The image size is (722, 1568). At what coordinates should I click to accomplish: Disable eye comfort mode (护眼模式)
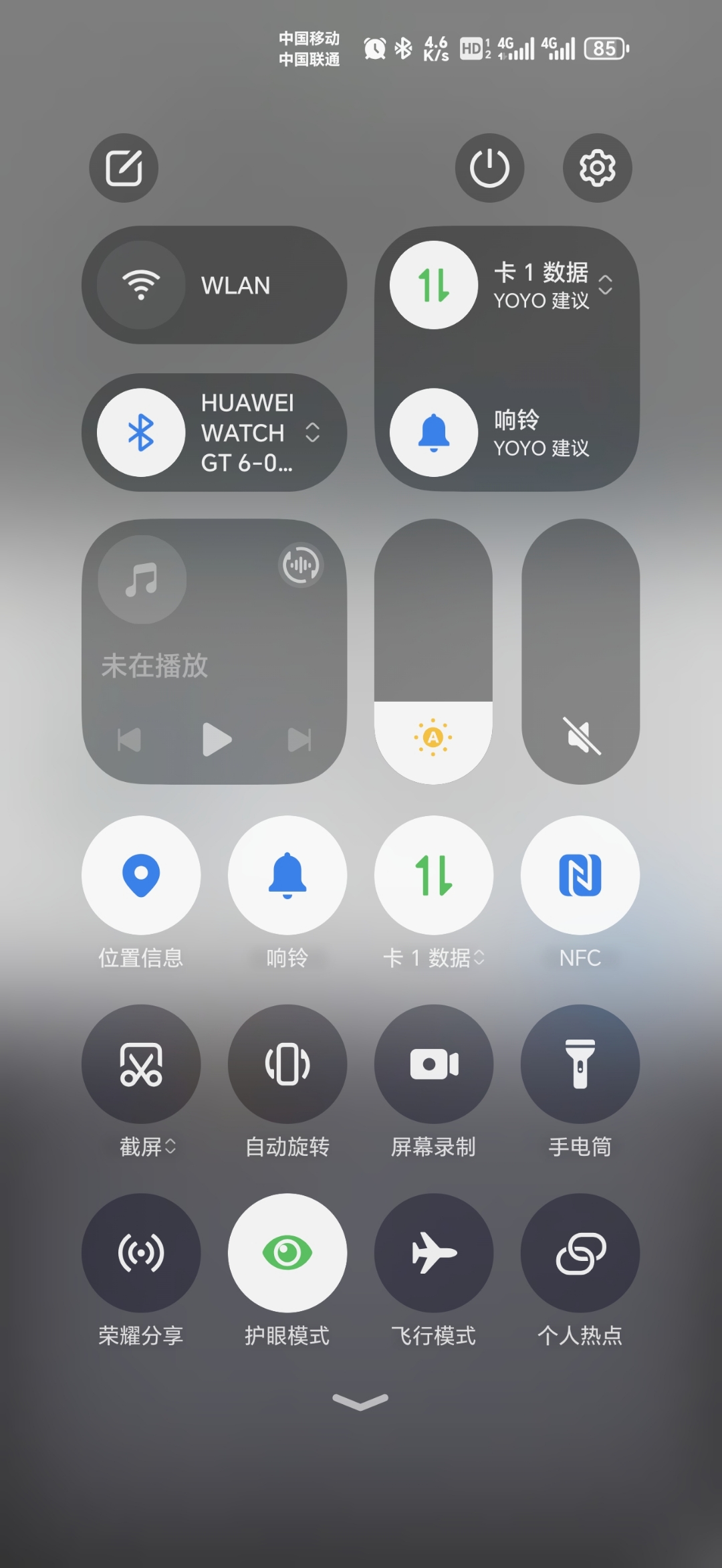[286, 1253]
